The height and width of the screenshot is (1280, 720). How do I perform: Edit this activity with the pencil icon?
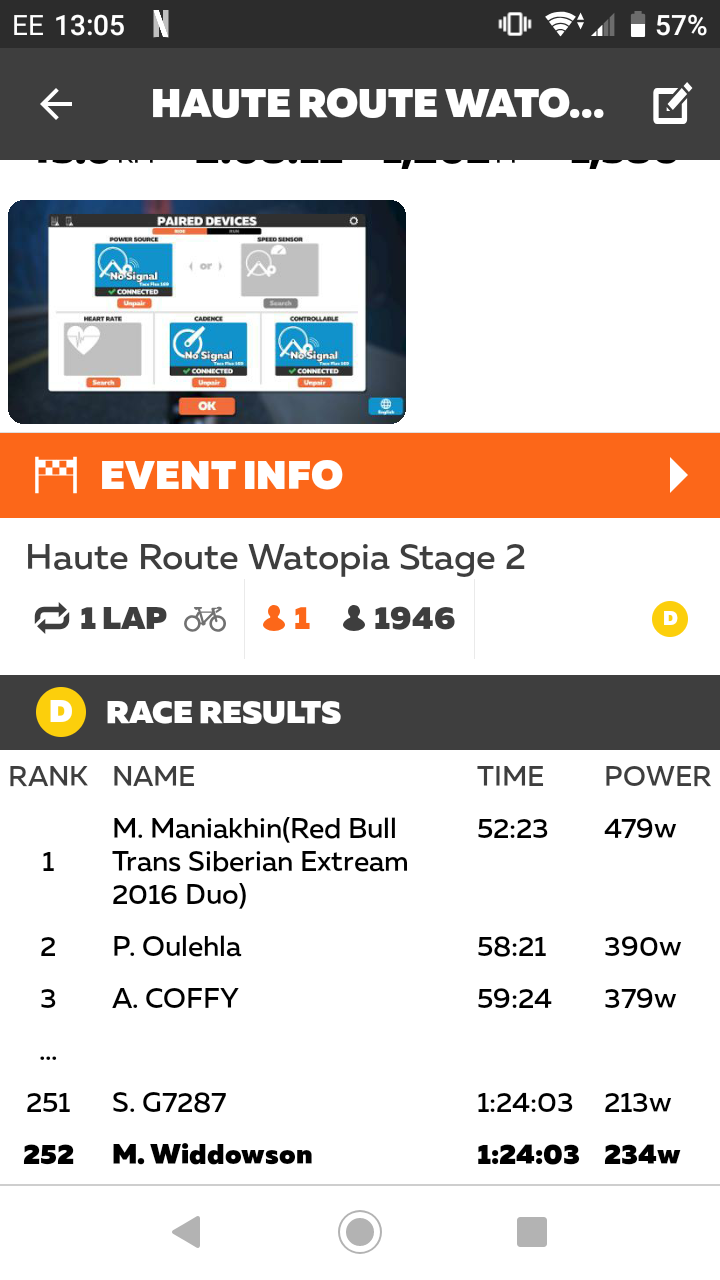(x=671, y=104)
